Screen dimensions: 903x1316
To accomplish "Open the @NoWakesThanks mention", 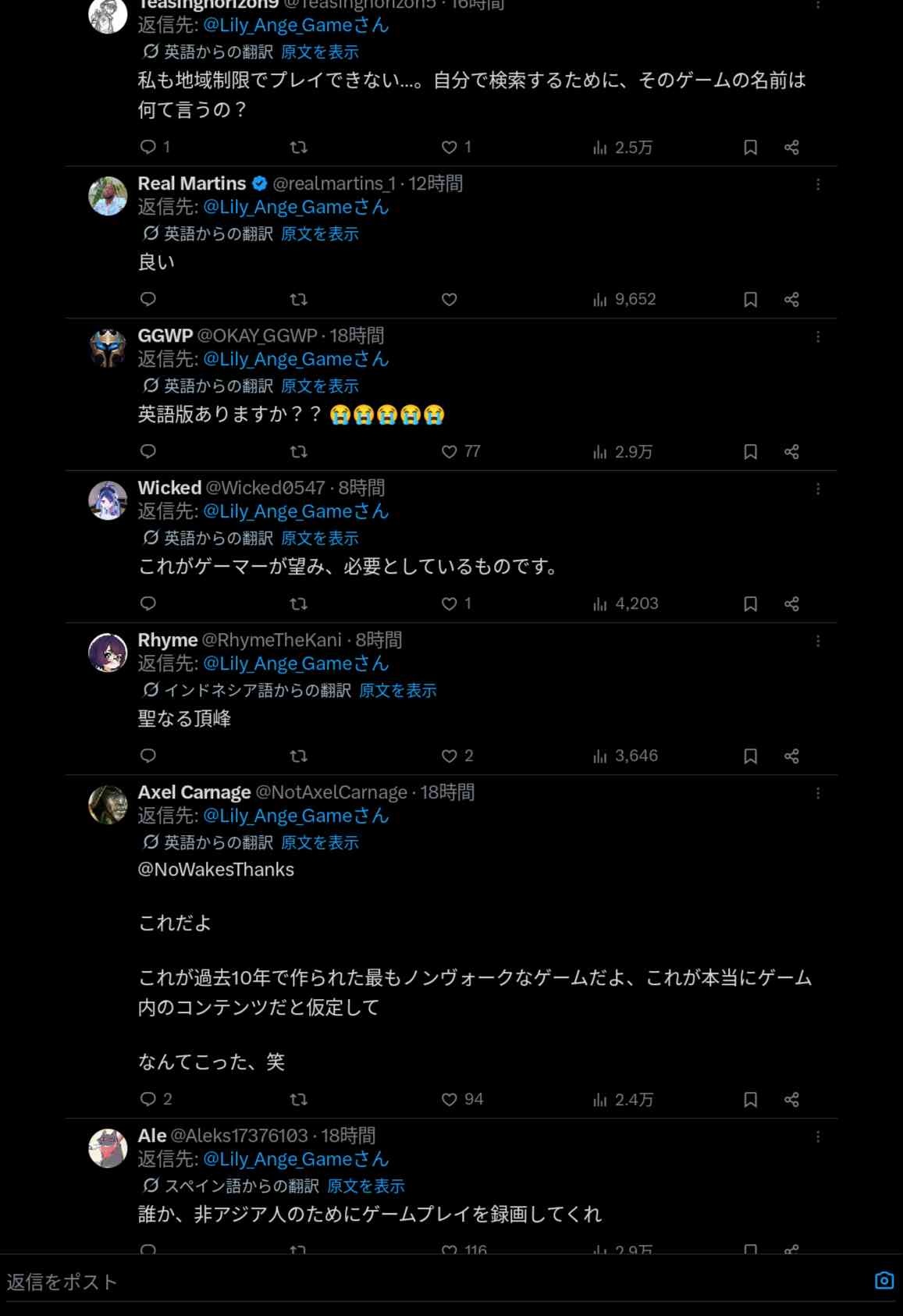I will tap(216, 870).
